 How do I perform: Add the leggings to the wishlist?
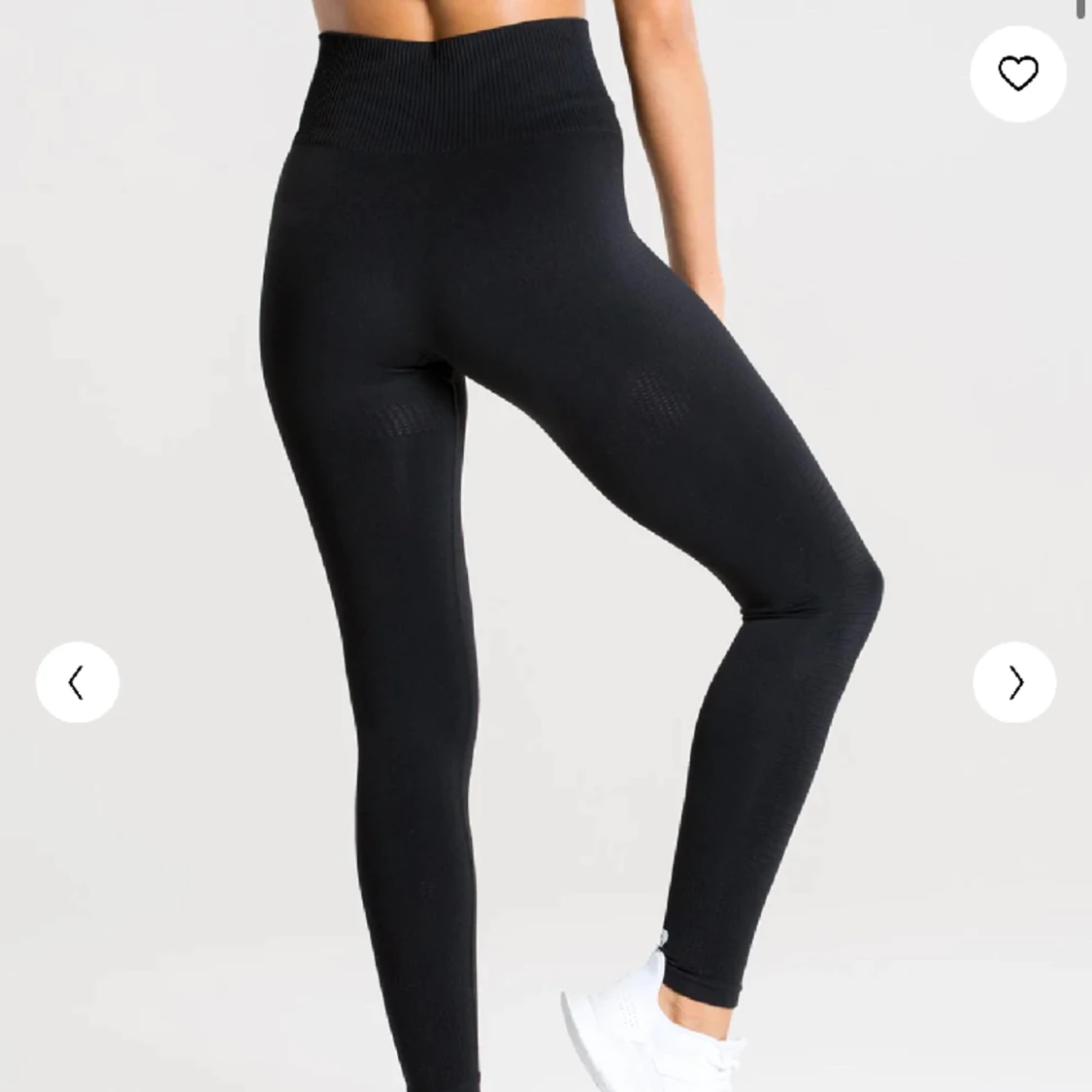point(1017,74)
